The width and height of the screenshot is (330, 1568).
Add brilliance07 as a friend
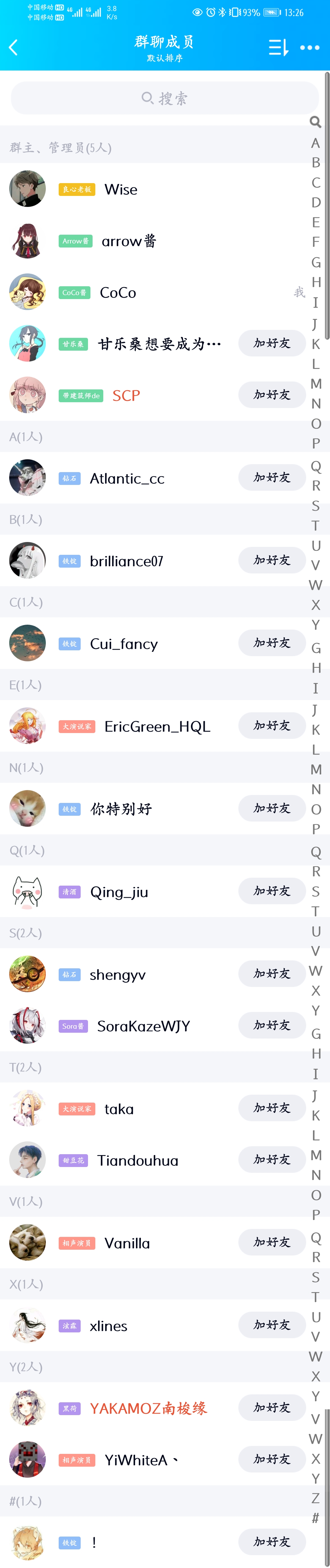tap(271, 560)
